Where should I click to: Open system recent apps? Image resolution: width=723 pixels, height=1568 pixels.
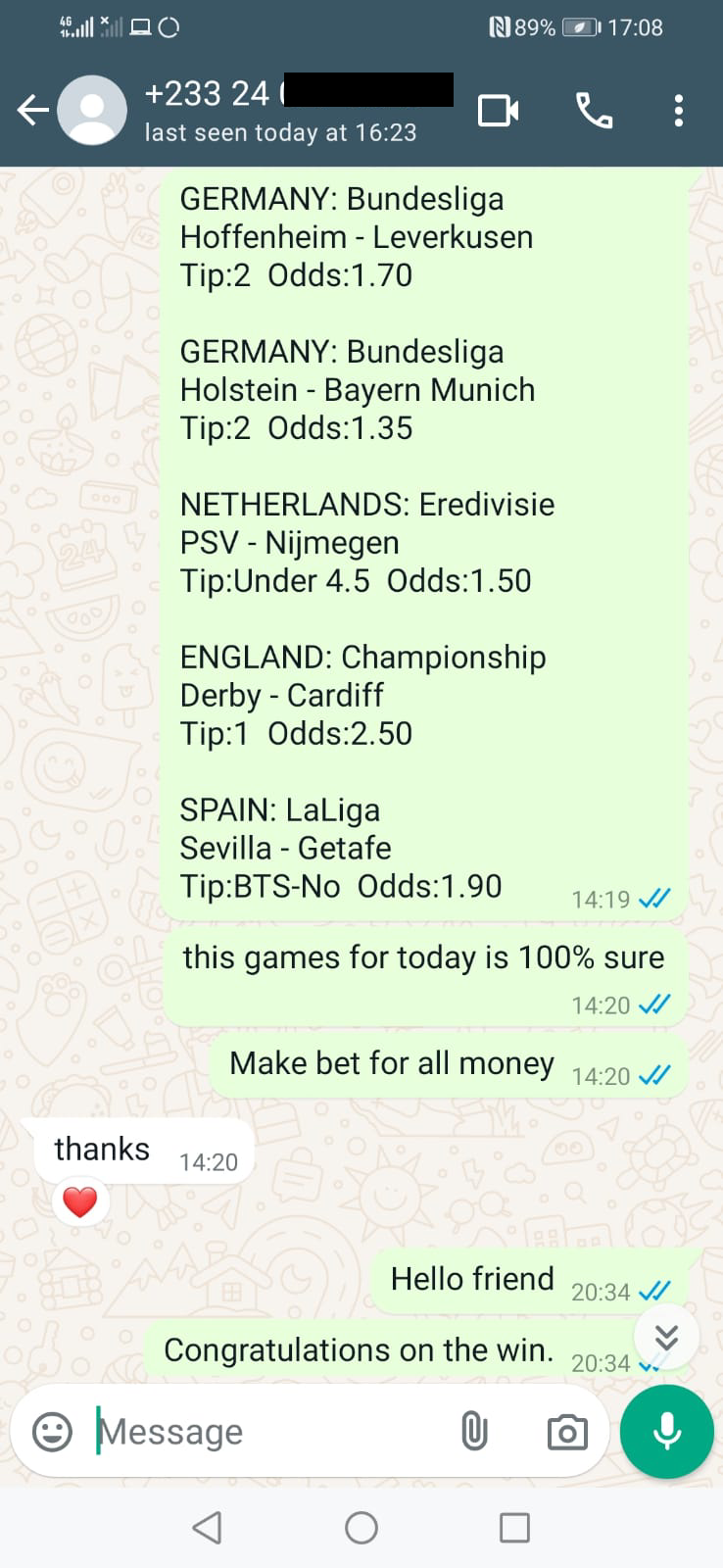pos(514,1528)
